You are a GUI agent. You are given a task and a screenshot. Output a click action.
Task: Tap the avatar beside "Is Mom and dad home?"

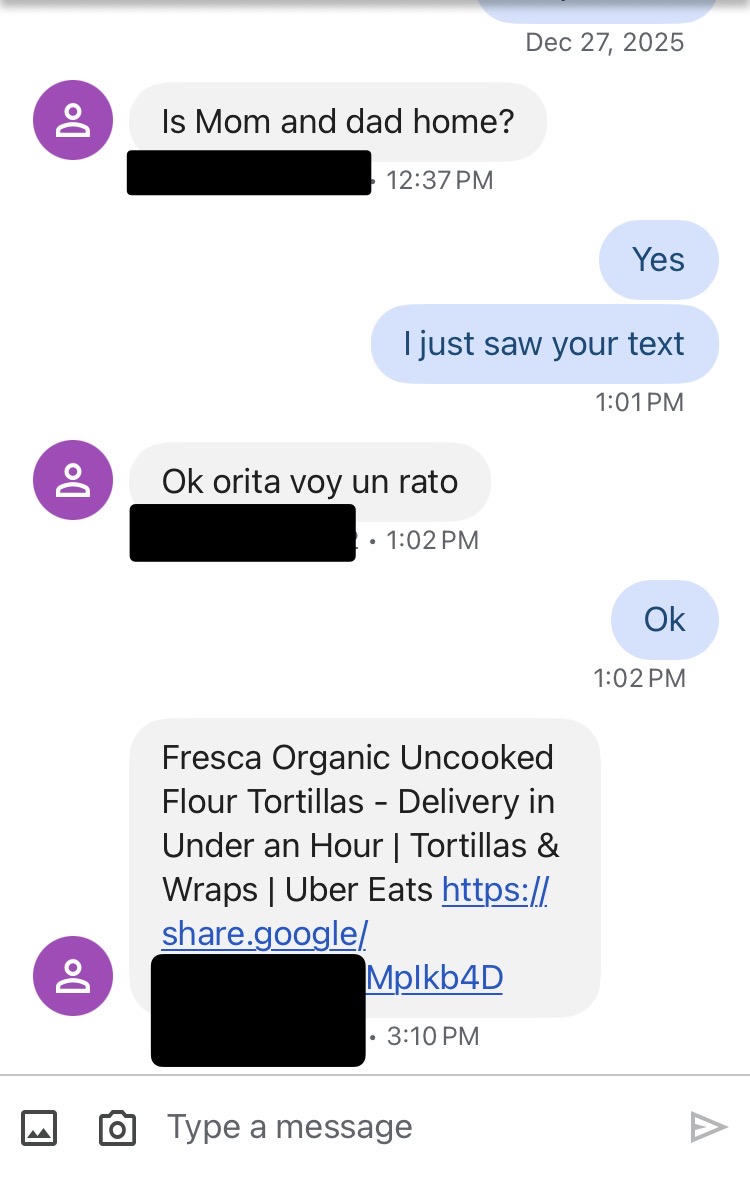click(72, 121)
